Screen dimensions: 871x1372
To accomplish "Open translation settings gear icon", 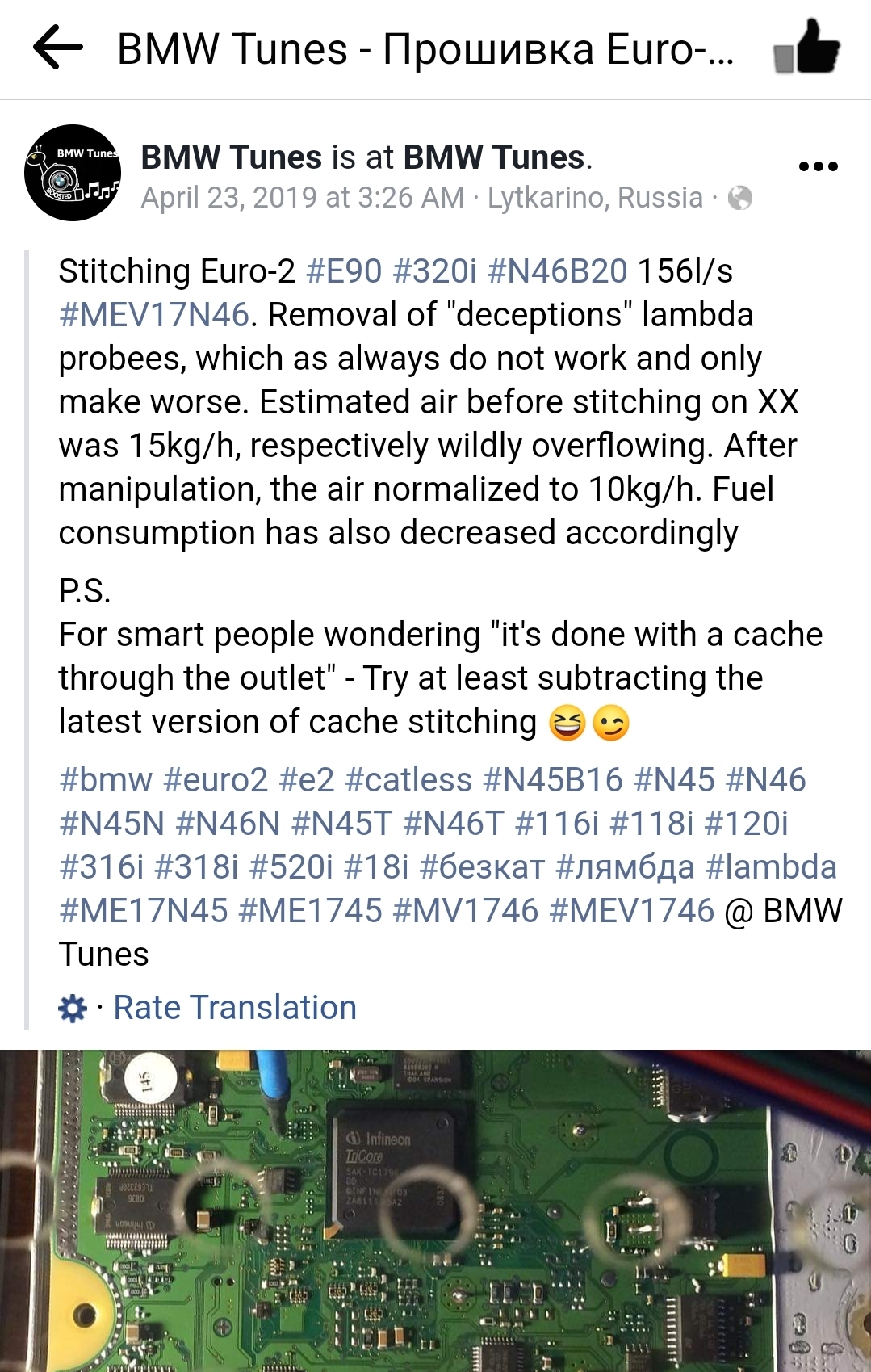I will click(x=73, y=1008).
